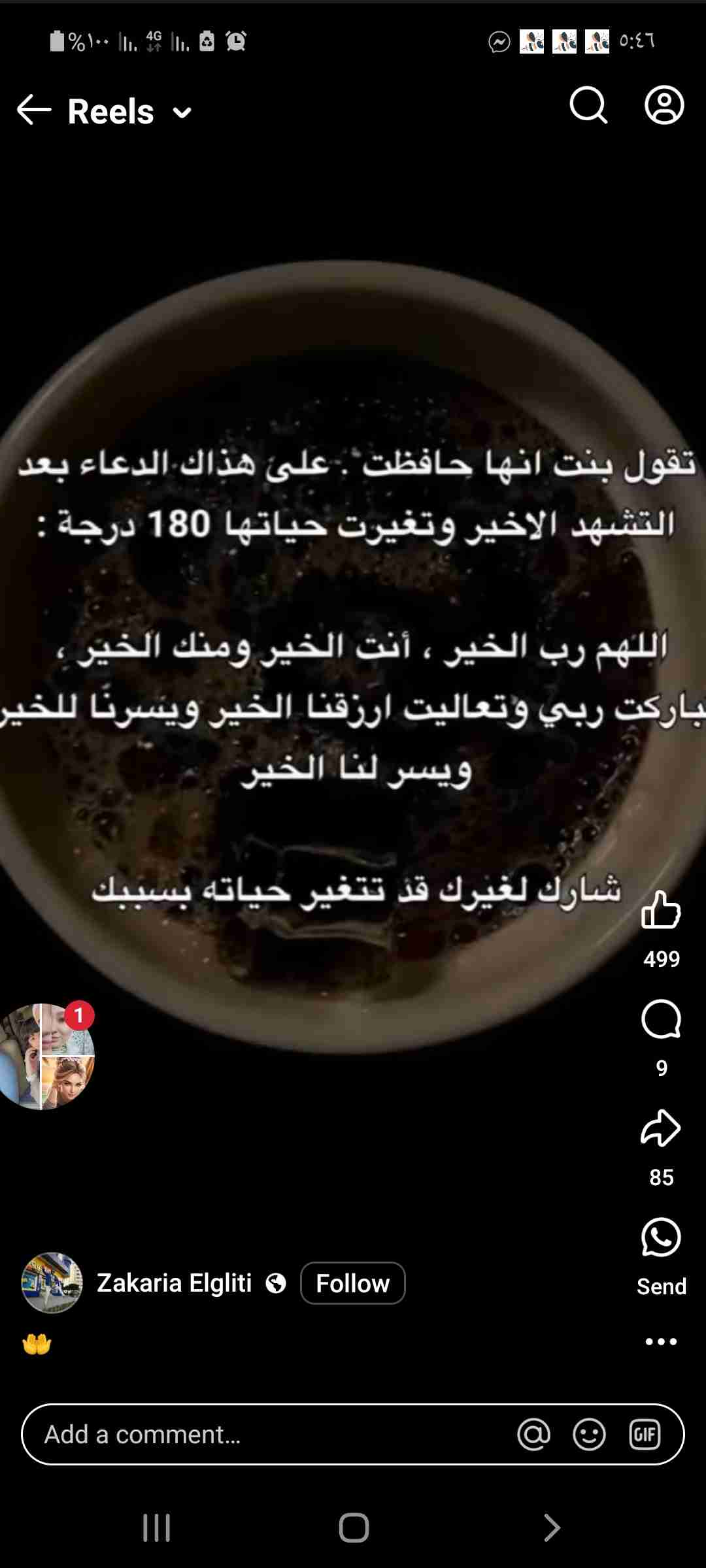Image resolution: width=706 pixels, height=1568 pixels.
Task: Follow Zakaria Elgliti
Action: pos(352,1283)
